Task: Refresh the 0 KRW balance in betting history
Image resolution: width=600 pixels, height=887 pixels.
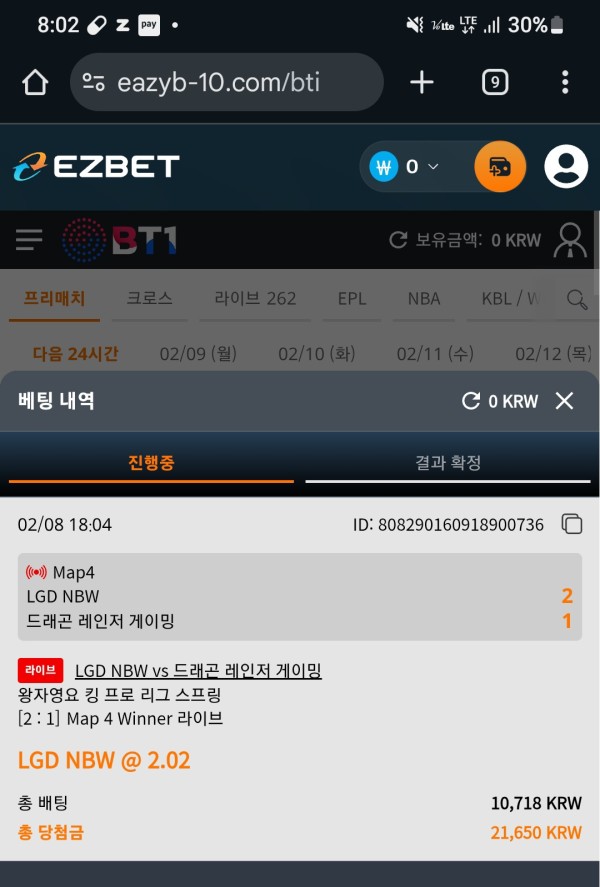Action: point(471,401)
